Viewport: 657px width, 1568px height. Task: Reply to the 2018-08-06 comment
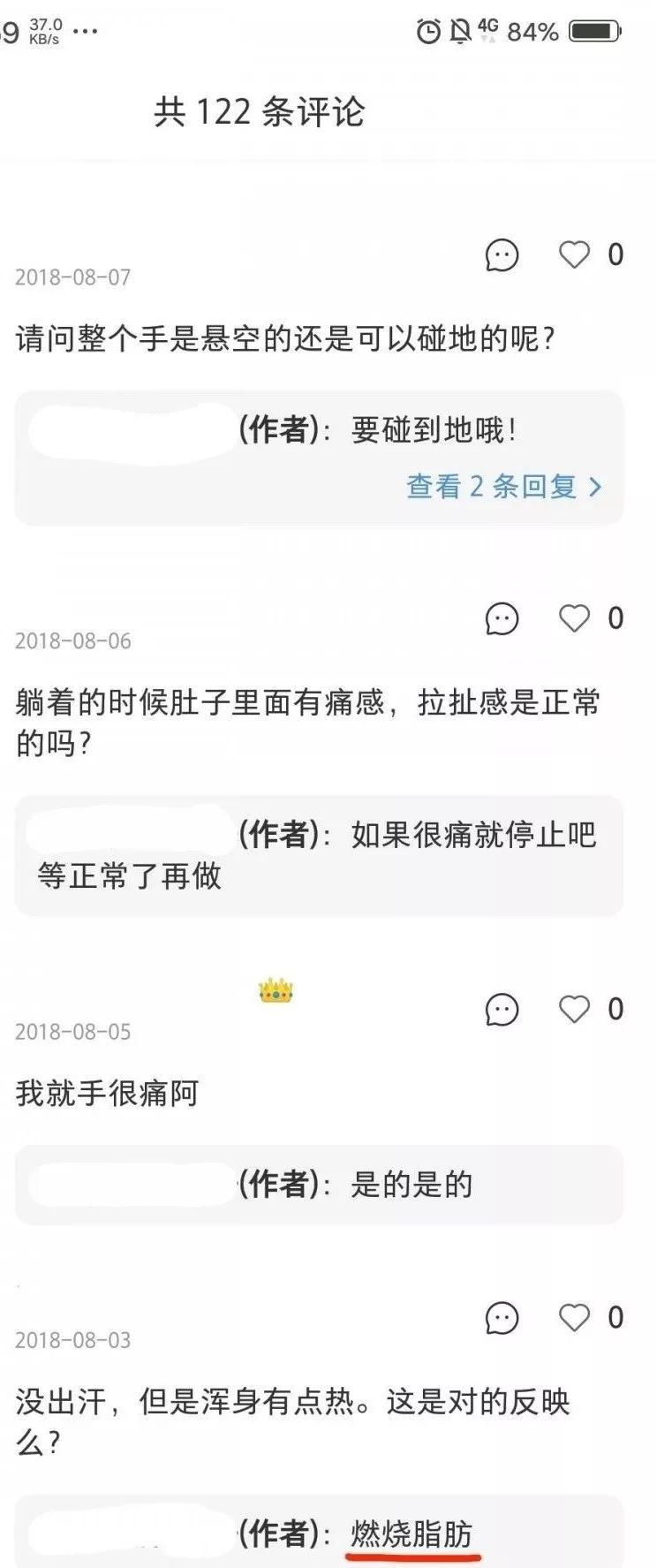pos(502,619)
